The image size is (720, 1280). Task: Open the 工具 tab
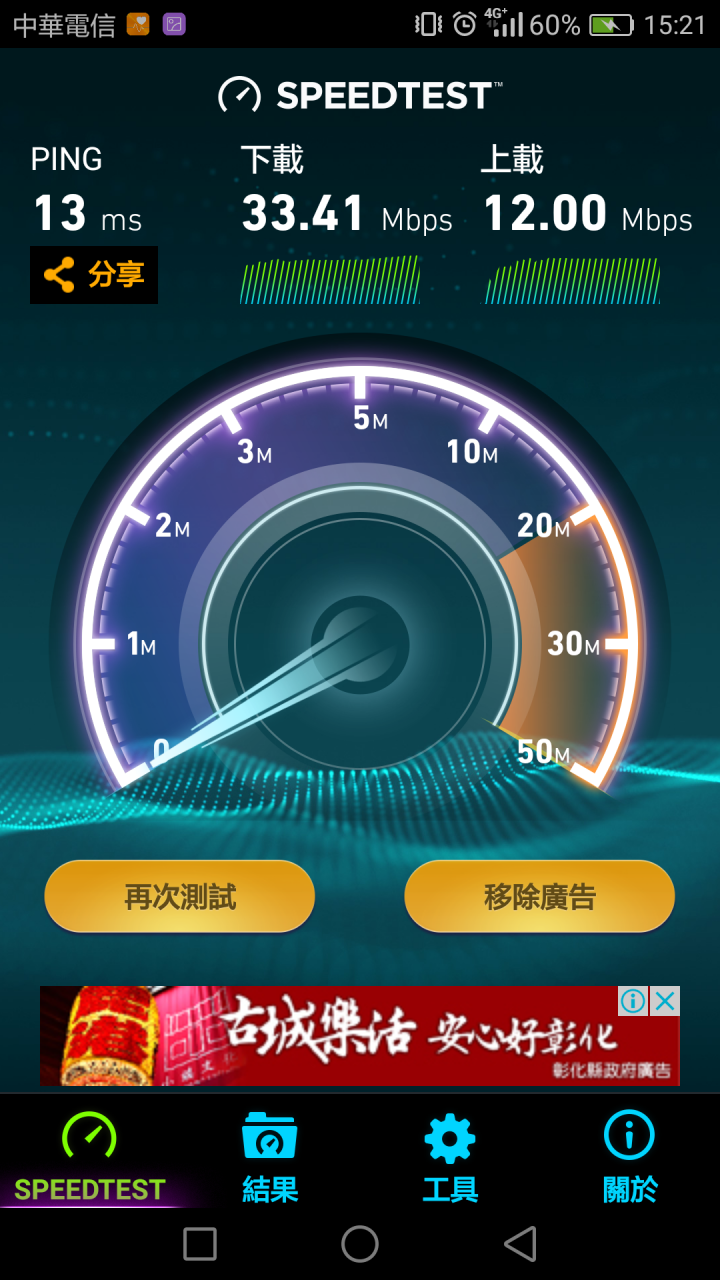450,1156
